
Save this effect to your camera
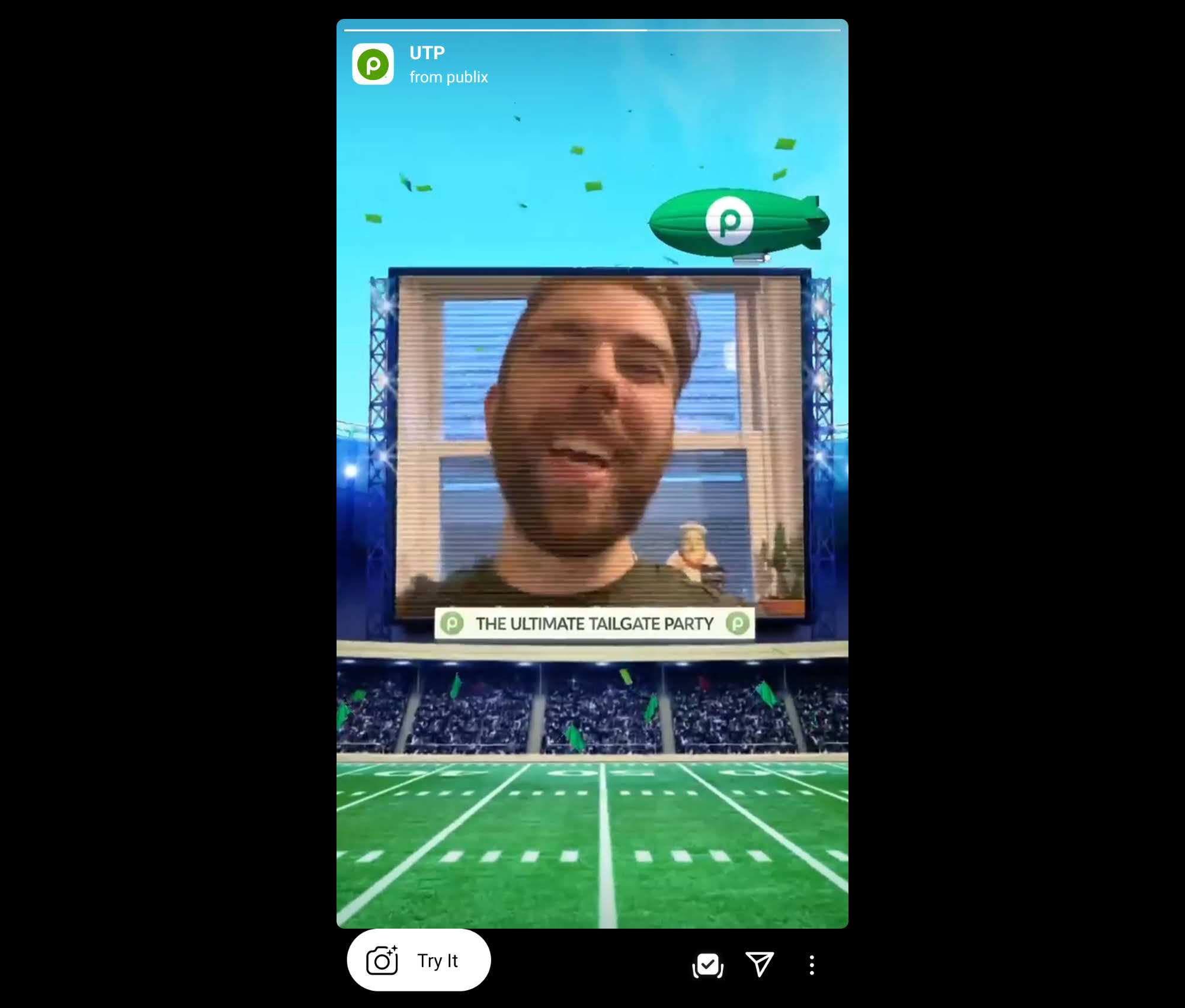coord(707,965)
